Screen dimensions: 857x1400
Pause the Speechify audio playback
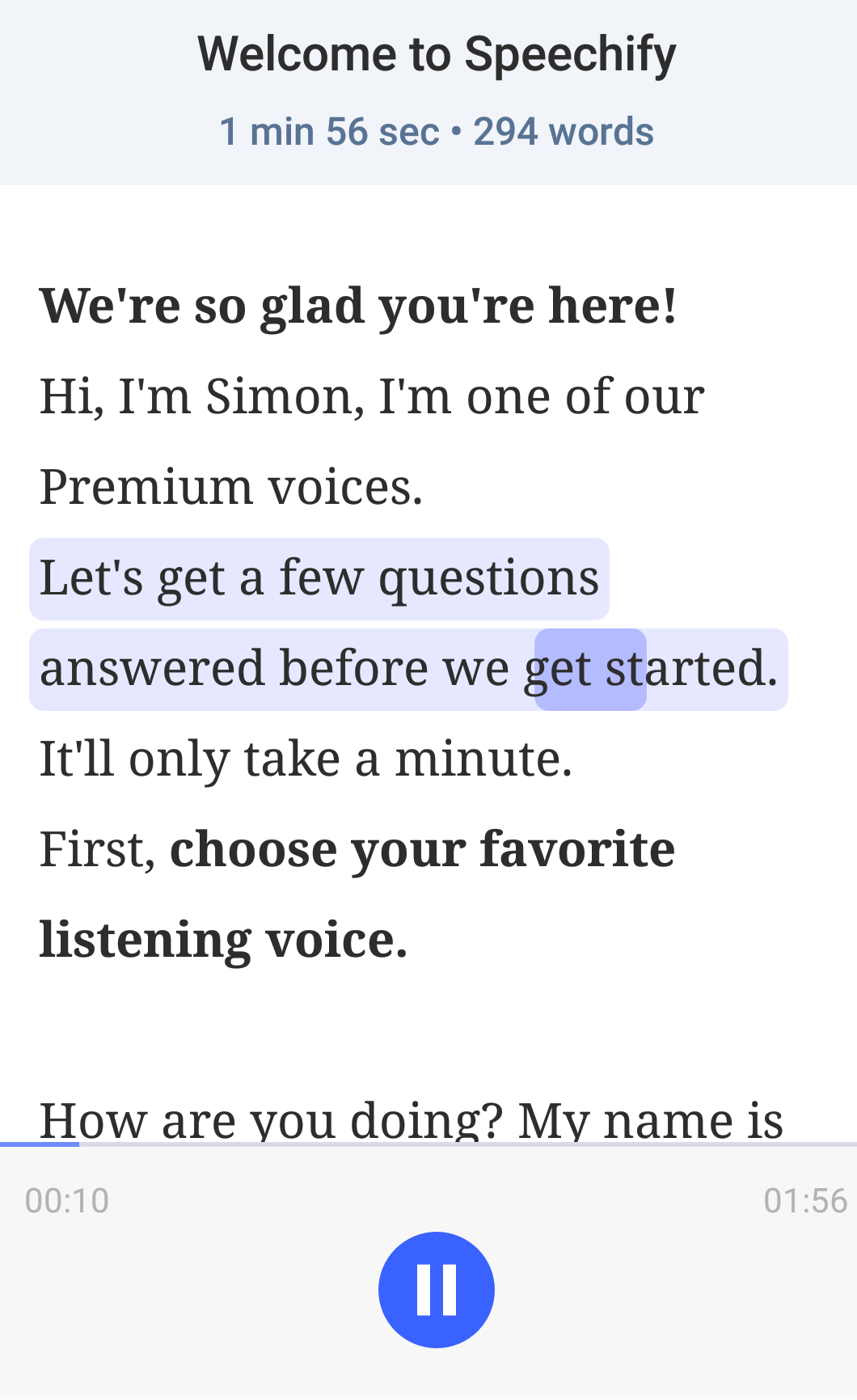point(436,1289)
